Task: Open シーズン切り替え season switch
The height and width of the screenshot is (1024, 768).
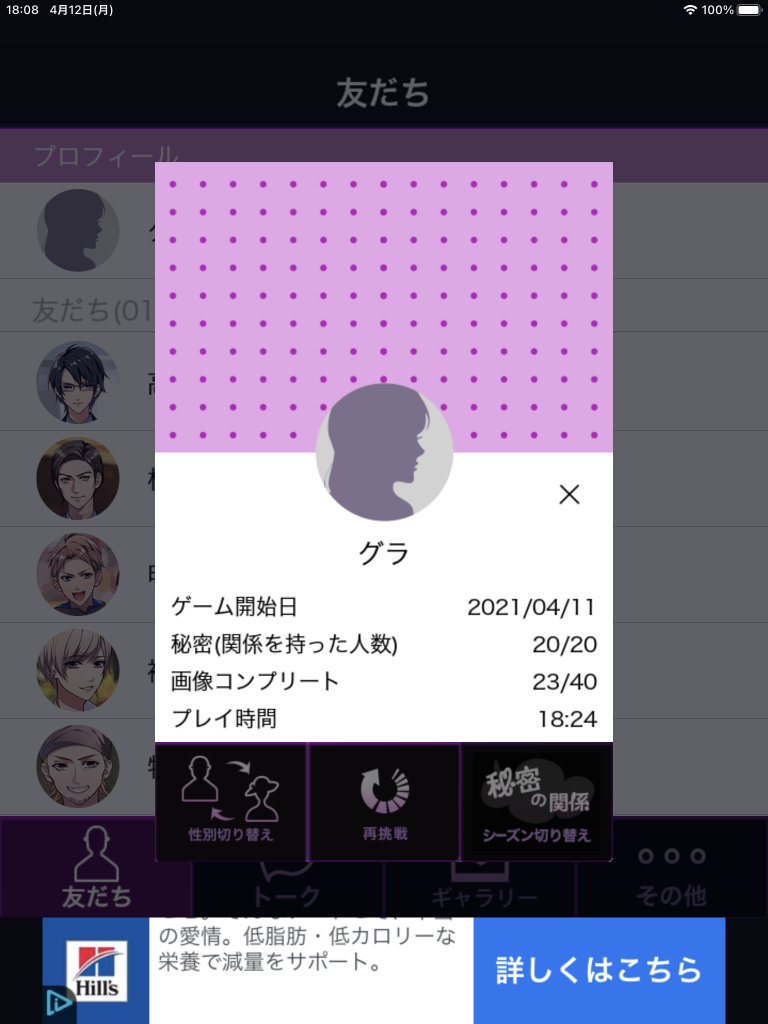Action: coord(536,801)
